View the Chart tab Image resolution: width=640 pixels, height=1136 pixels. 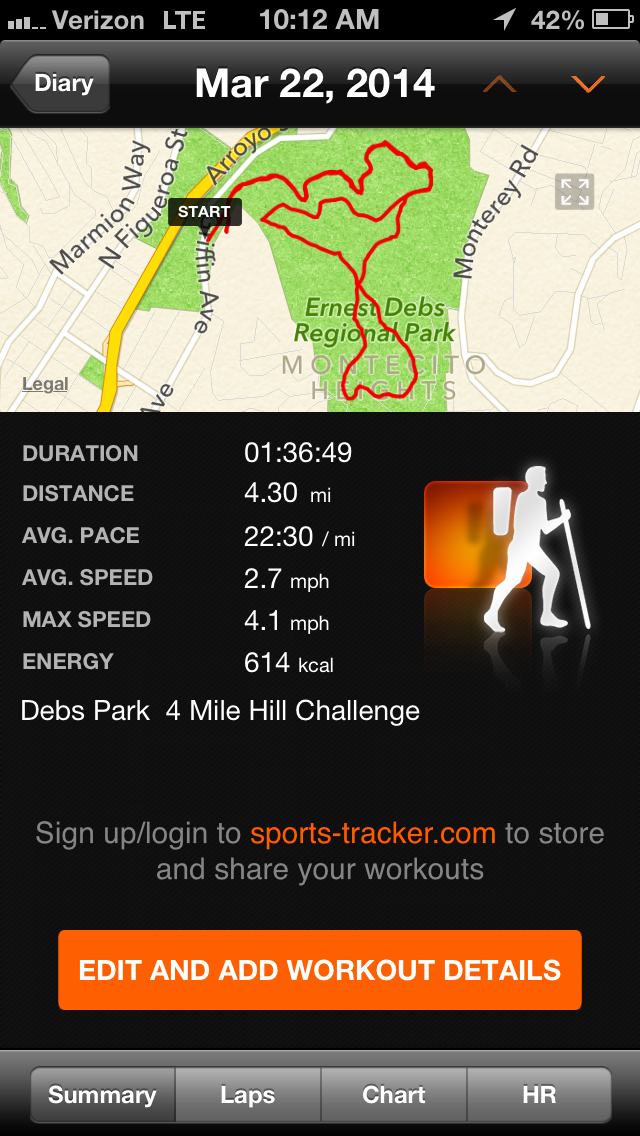[x=394, y=1095]
